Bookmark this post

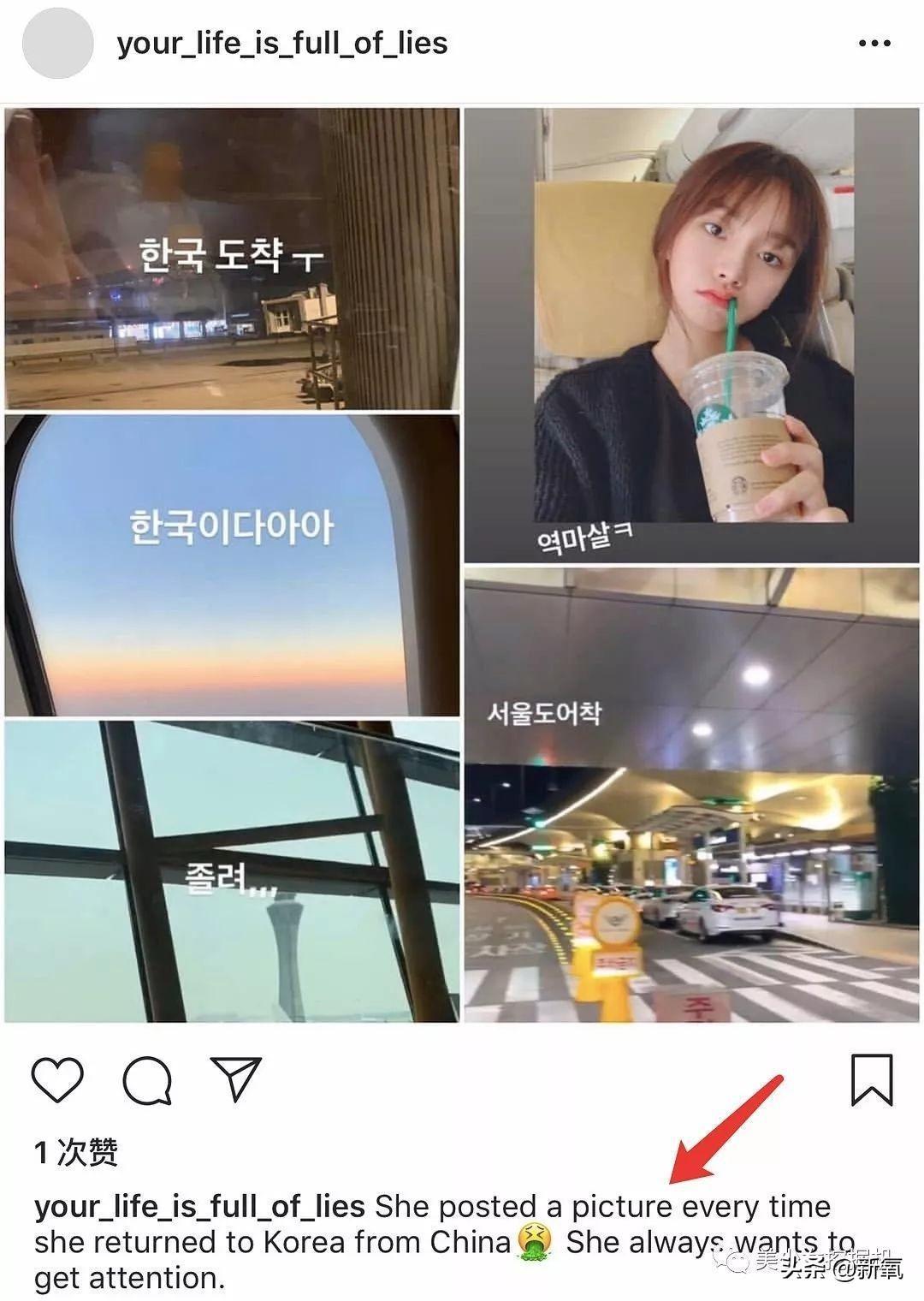coord(872,1079)
